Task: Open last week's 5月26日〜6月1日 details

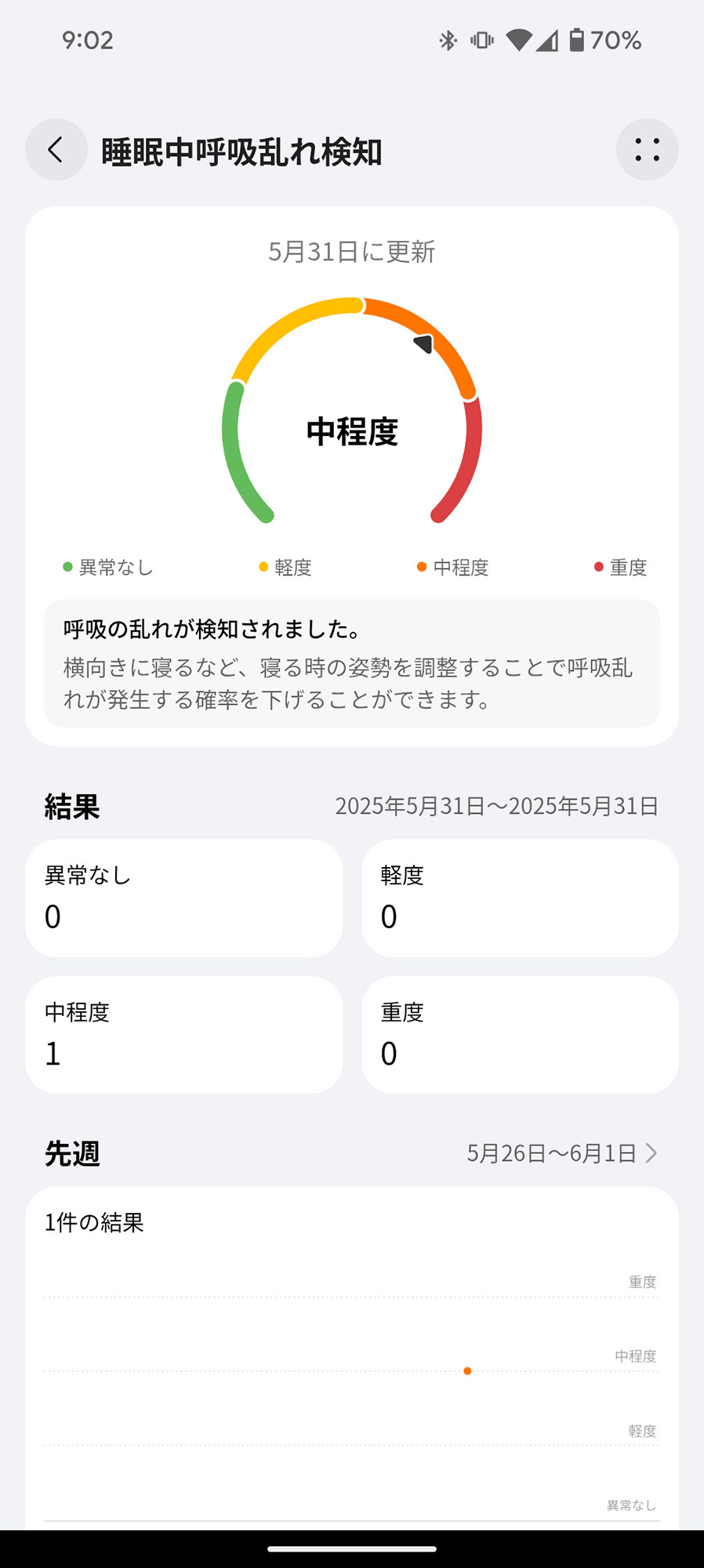Action: pyautogui.click(x=561, y=1153)
